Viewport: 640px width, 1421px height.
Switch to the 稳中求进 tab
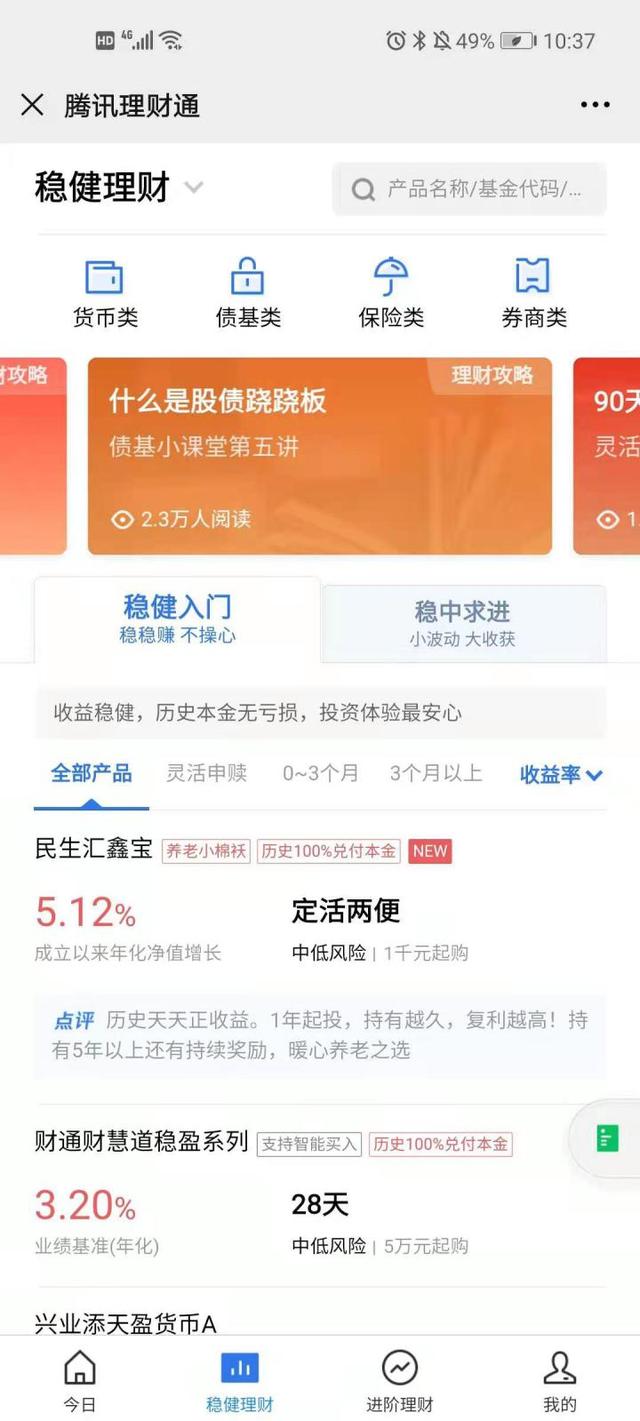(463, 623)
